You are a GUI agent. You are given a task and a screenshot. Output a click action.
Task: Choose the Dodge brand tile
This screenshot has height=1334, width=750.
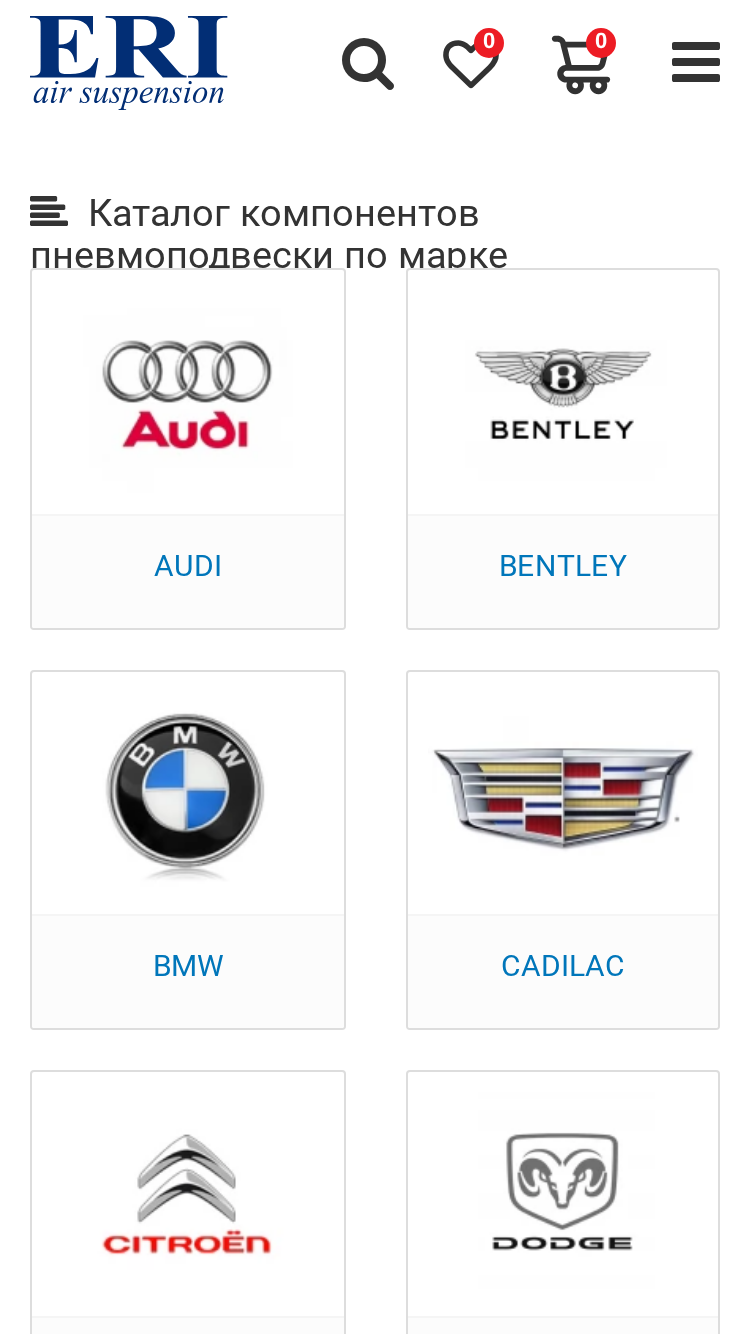563,1202
